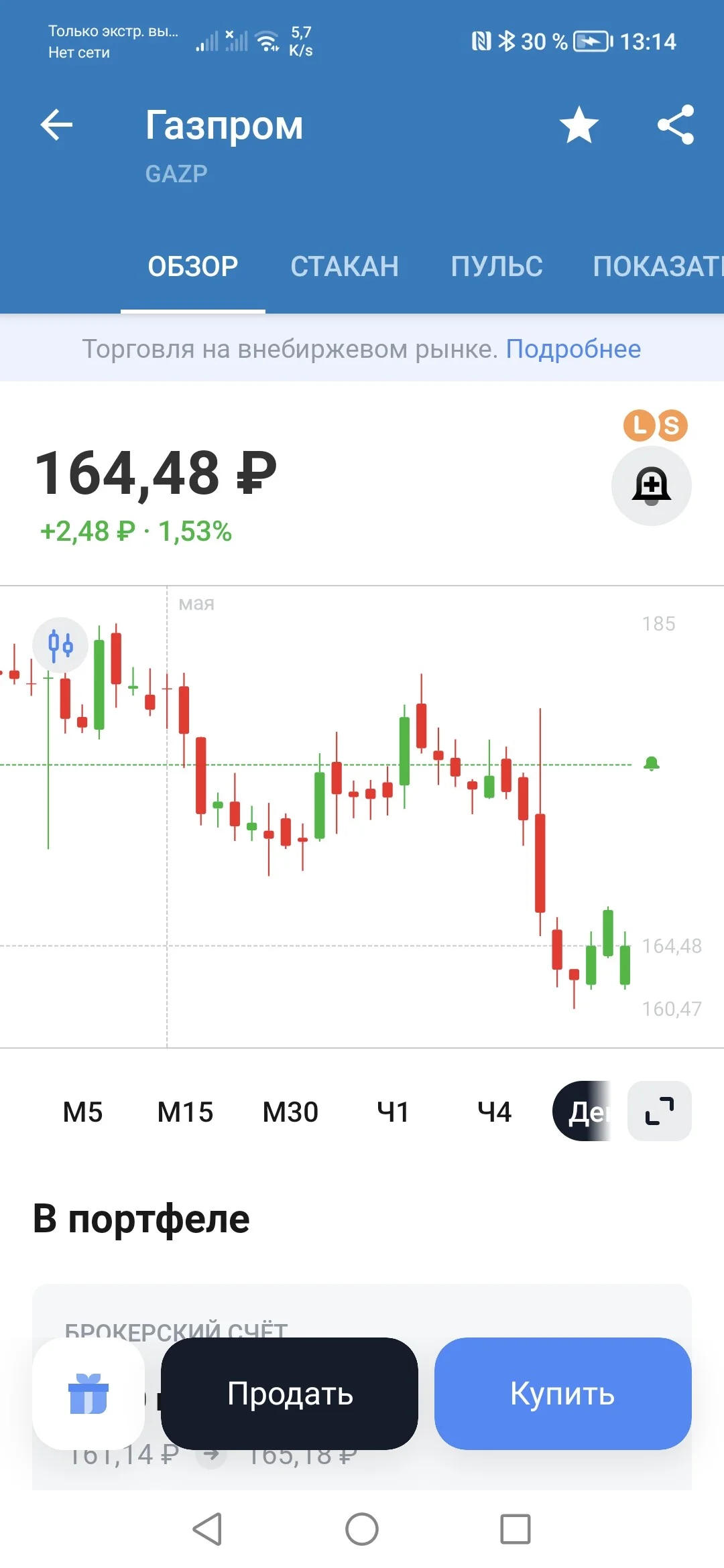Viewport: 724px width, 1568px height.
Task: Expand the chart to fullscreen
Action: click(660, 1111)
